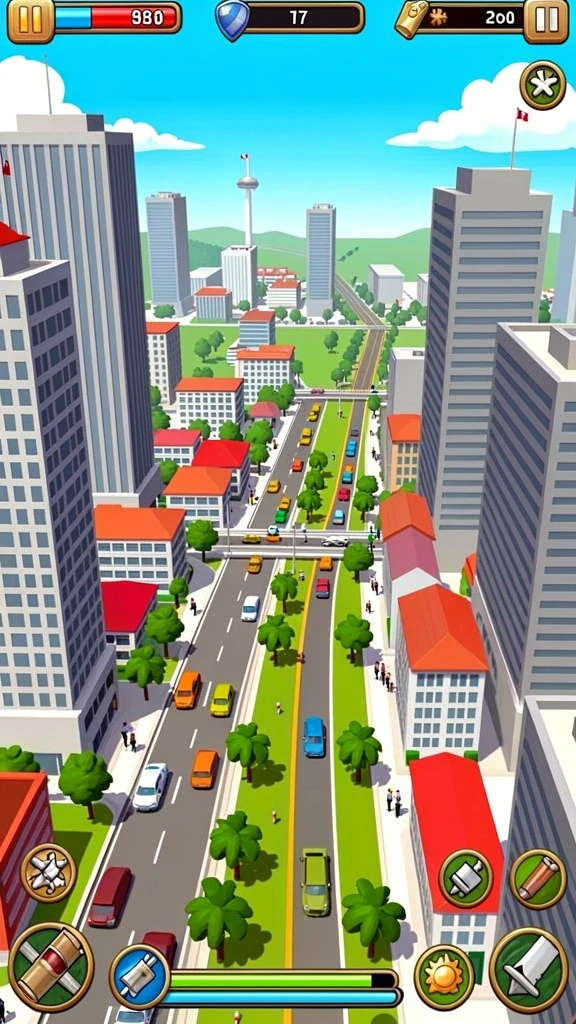Tap the round green star-cross button under the top bar
This screenshot has height=1024, width=576.
click(543, 85)
